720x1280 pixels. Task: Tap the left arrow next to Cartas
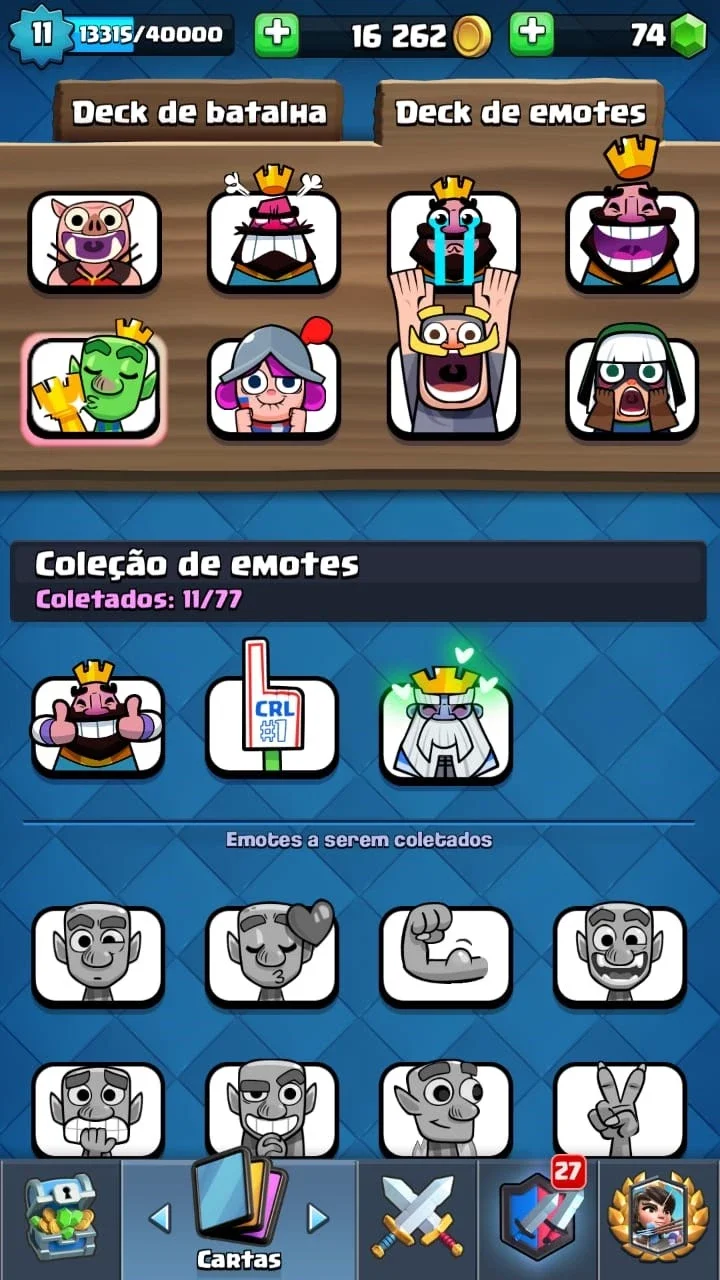click(x=159, y=1217)
